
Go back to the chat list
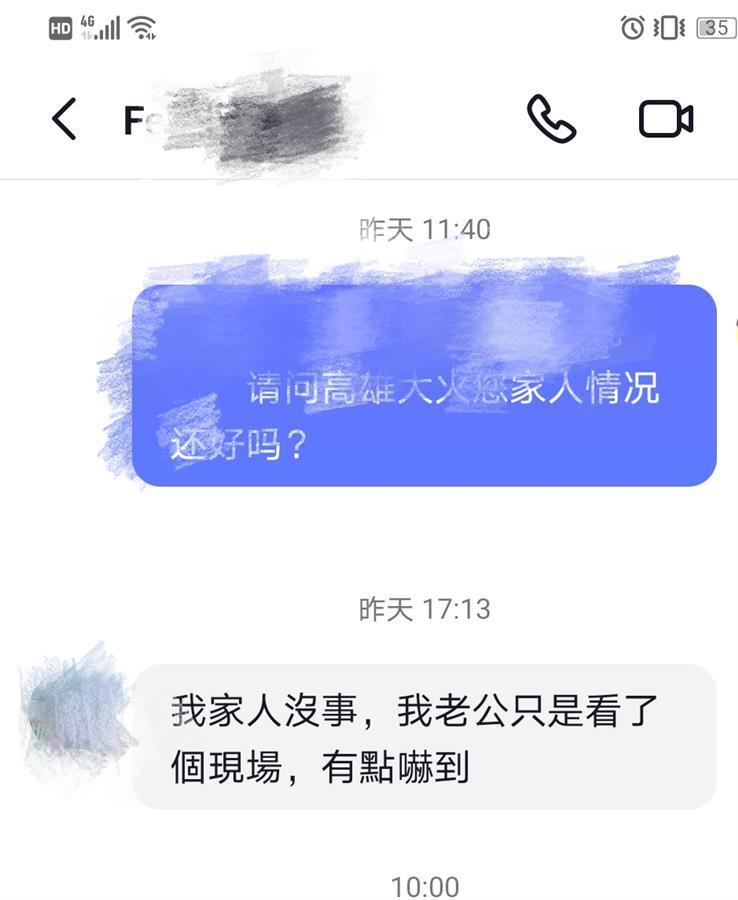[x=64, y=120]
